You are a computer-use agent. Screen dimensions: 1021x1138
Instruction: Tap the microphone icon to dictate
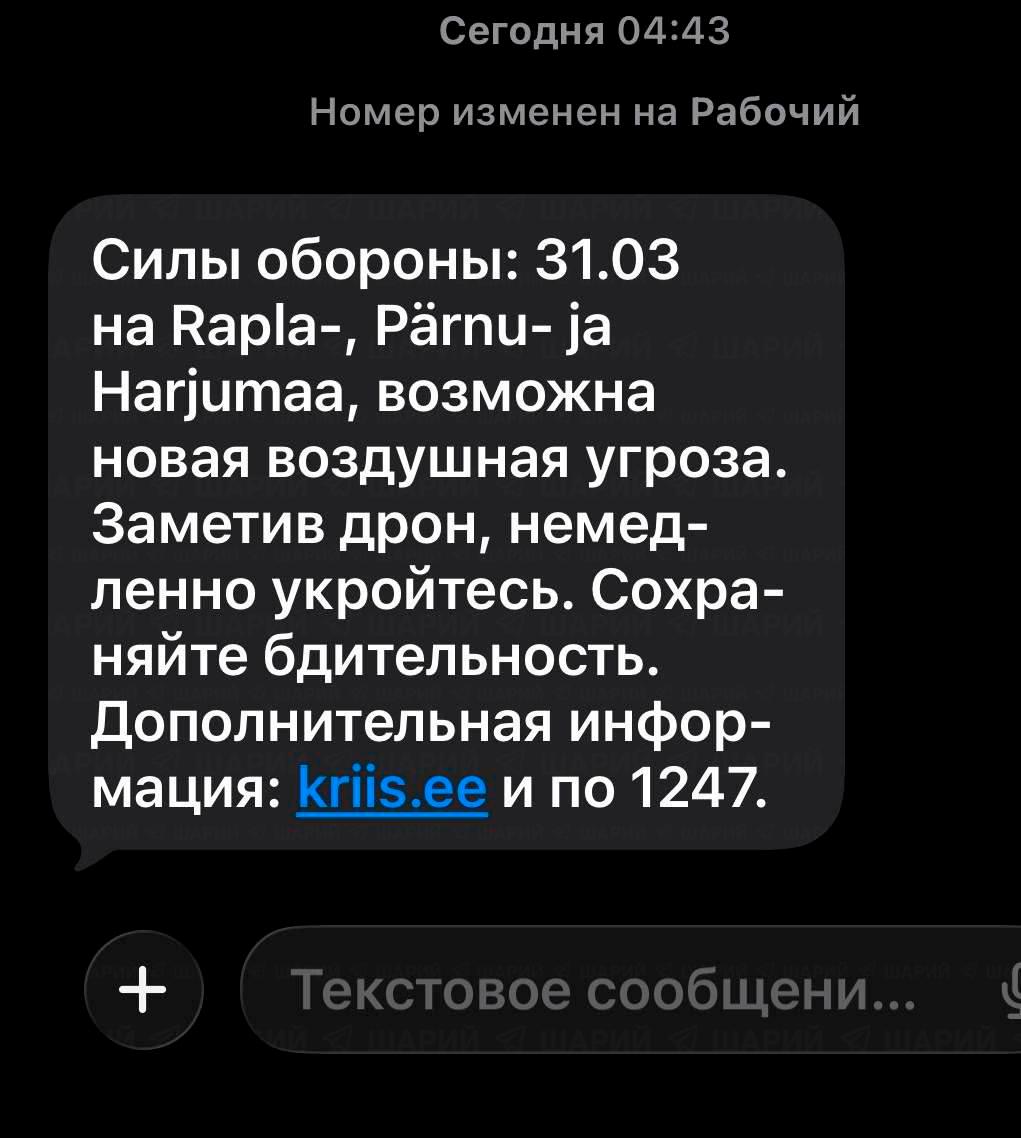pyautogui.click(x=1010, y=991)
